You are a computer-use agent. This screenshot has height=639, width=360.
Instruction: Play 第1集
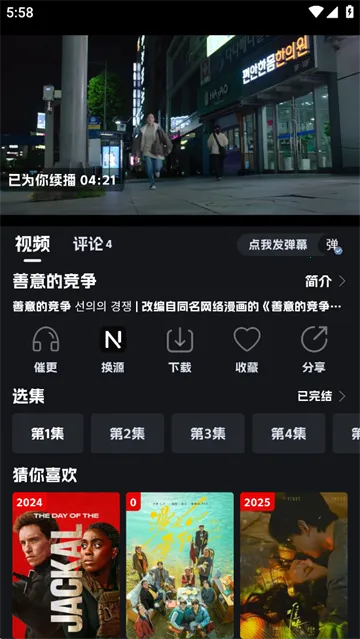click(x=48, y=433)
